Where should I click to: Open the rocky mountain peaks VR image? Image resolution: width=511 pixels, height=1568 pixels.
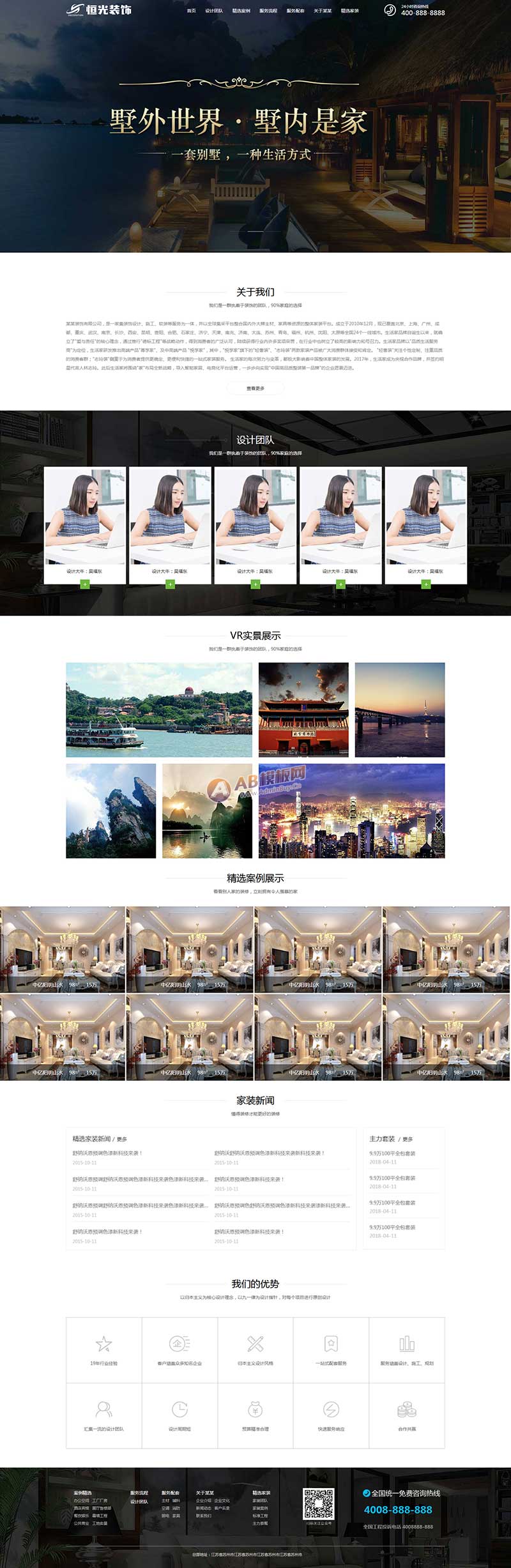pyautogui.click(x=111, y=811)
